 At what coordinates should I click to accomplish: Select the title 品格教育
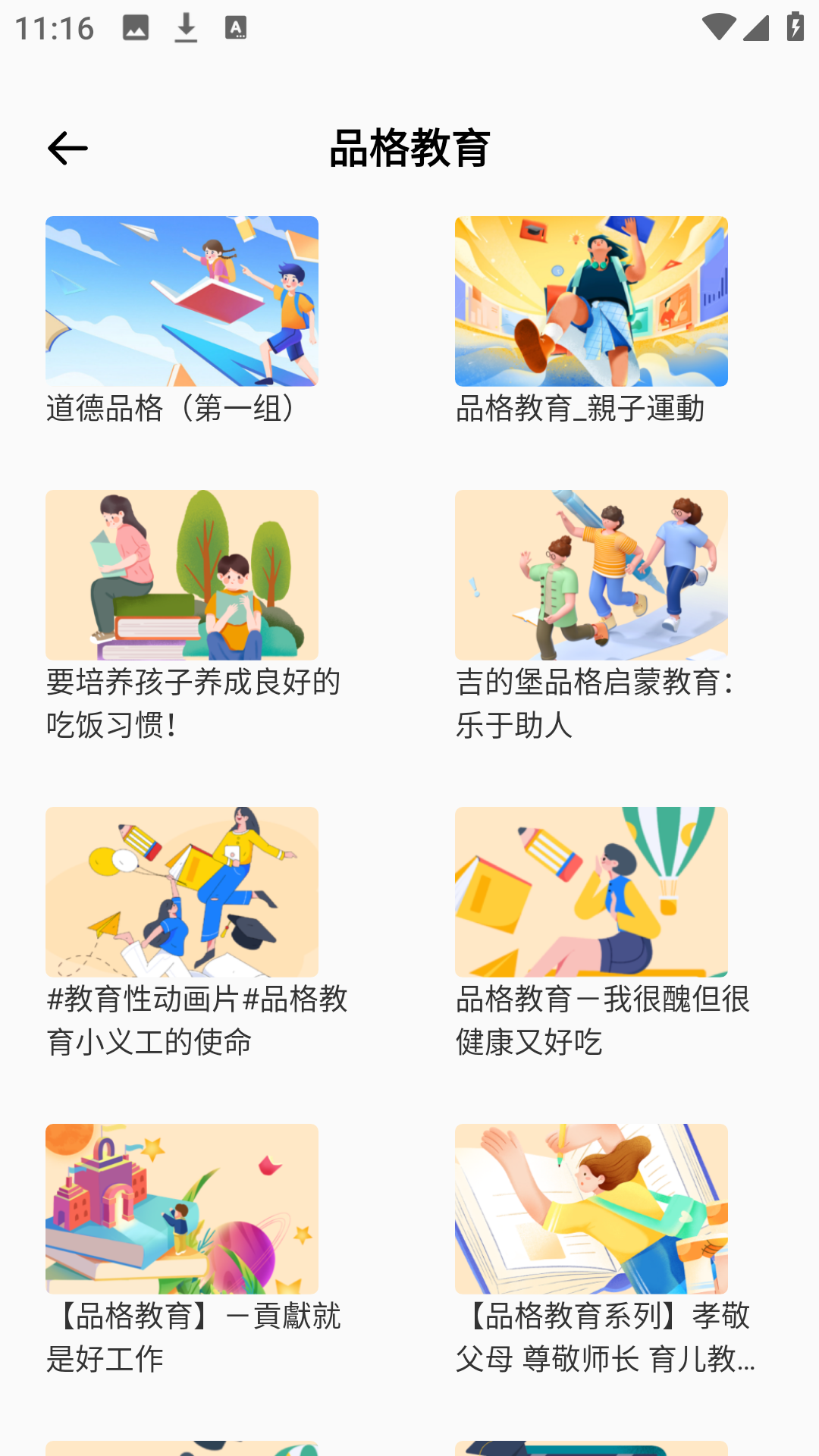point(409,149)
